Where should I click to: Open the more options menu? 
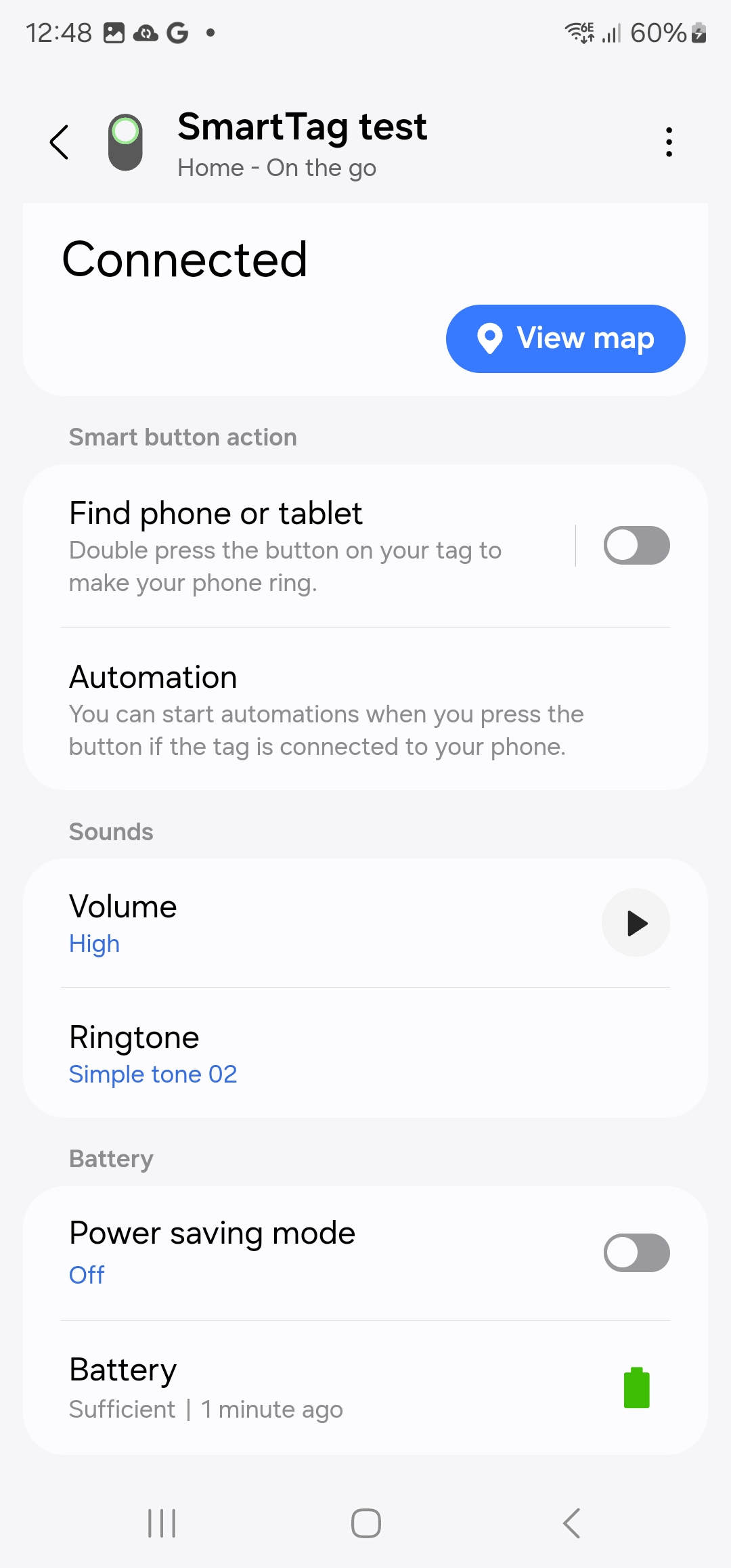pos(669,142)
